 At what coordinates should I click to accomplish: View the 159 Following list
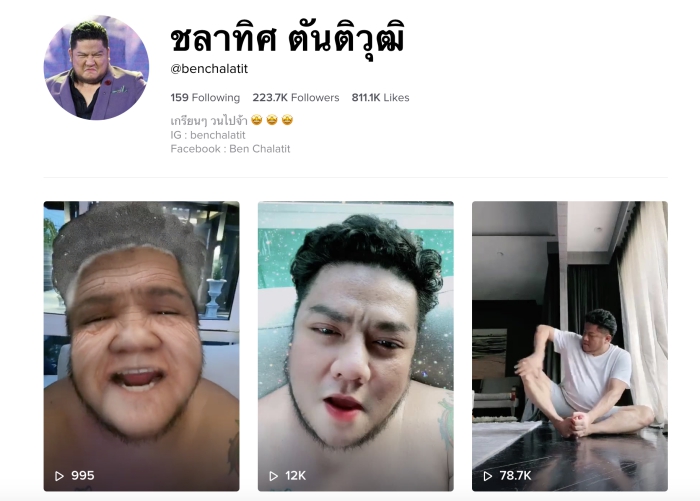(x=205, y=98)
